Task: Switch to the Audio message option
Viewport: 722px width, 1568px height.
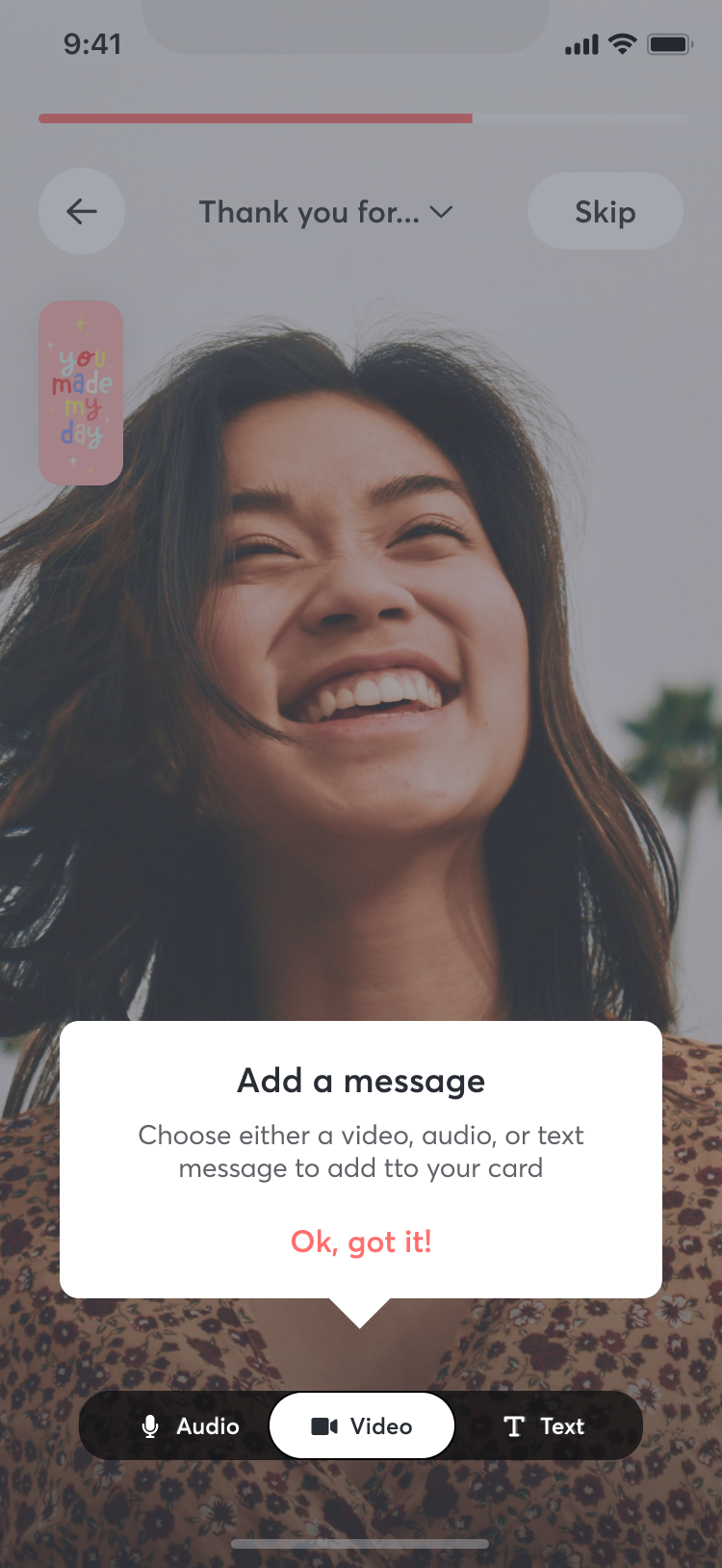Action: 190,1426
